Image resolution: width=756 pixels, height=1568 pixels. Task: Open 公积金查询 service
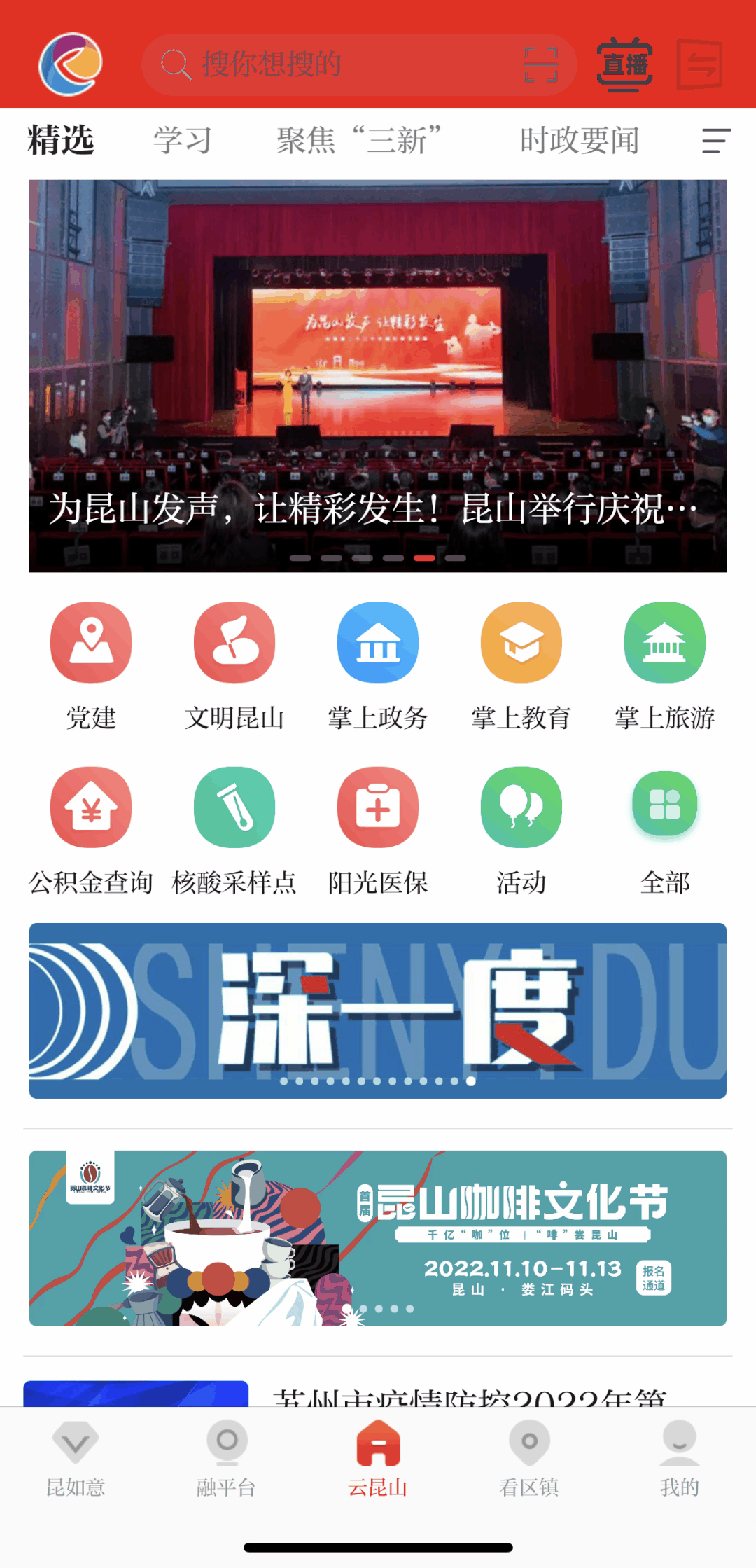[x=91, y=829]
